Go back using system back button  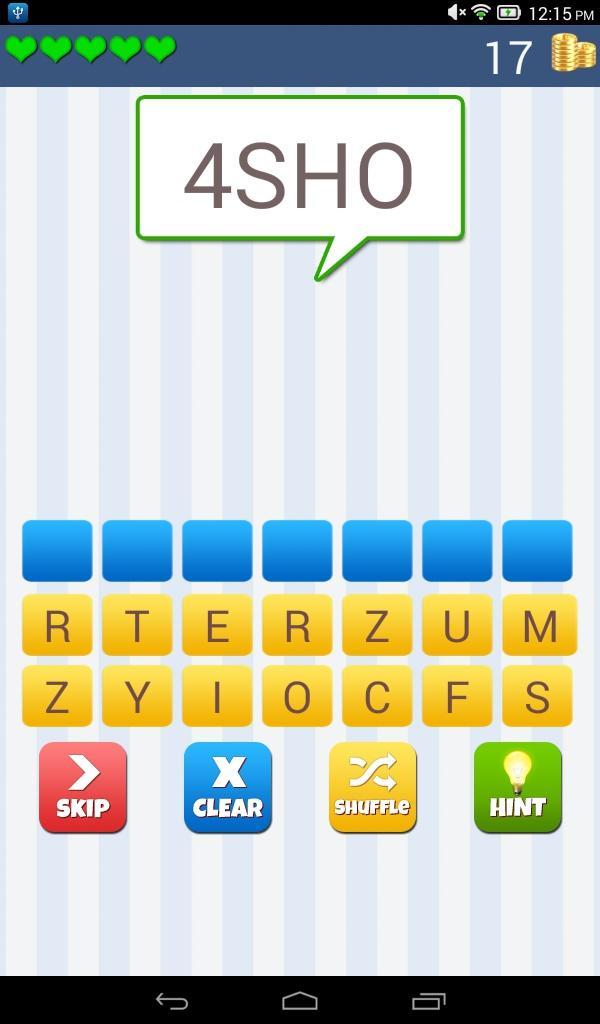coord(172,1000)
